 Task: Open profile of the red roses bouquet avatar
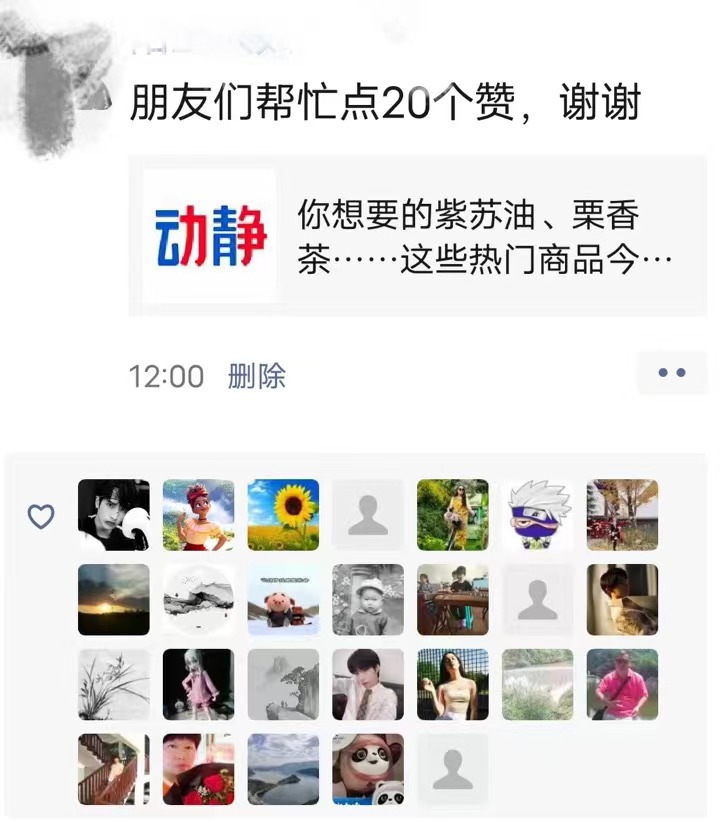tap(199, 769)
